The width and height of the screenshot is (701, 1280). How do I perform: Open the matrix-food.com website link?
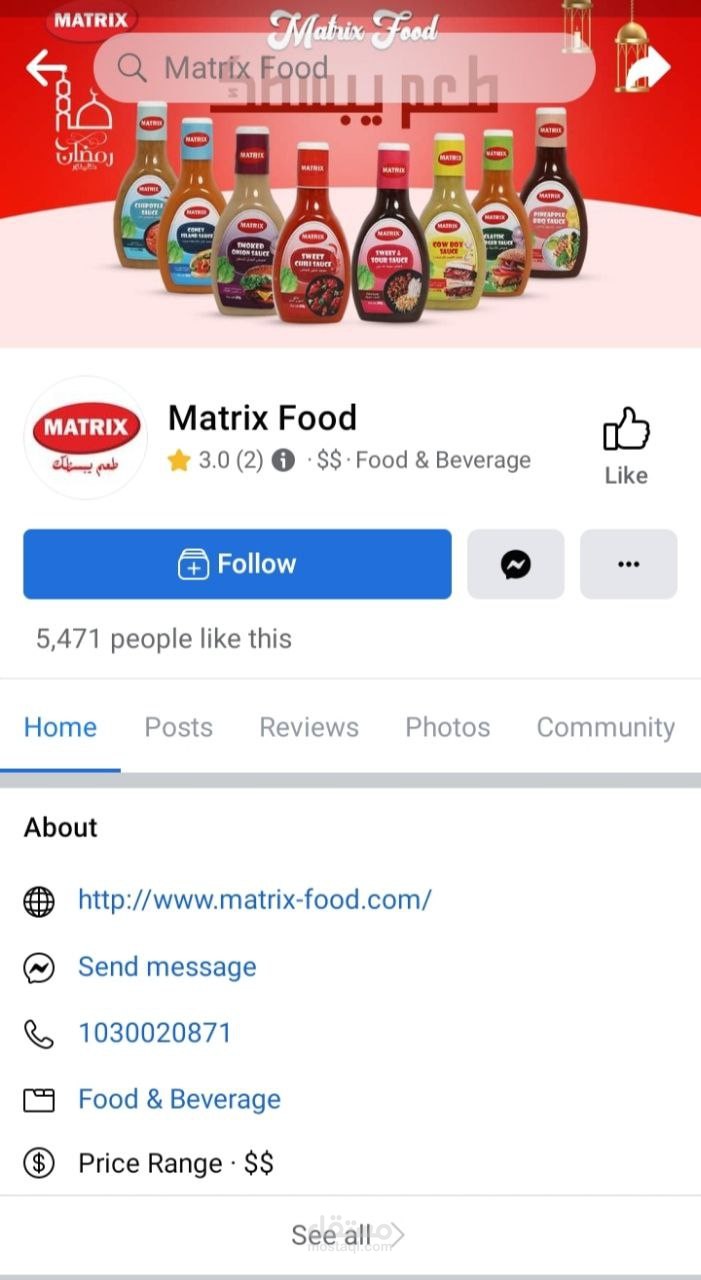[x=254, y=899]
